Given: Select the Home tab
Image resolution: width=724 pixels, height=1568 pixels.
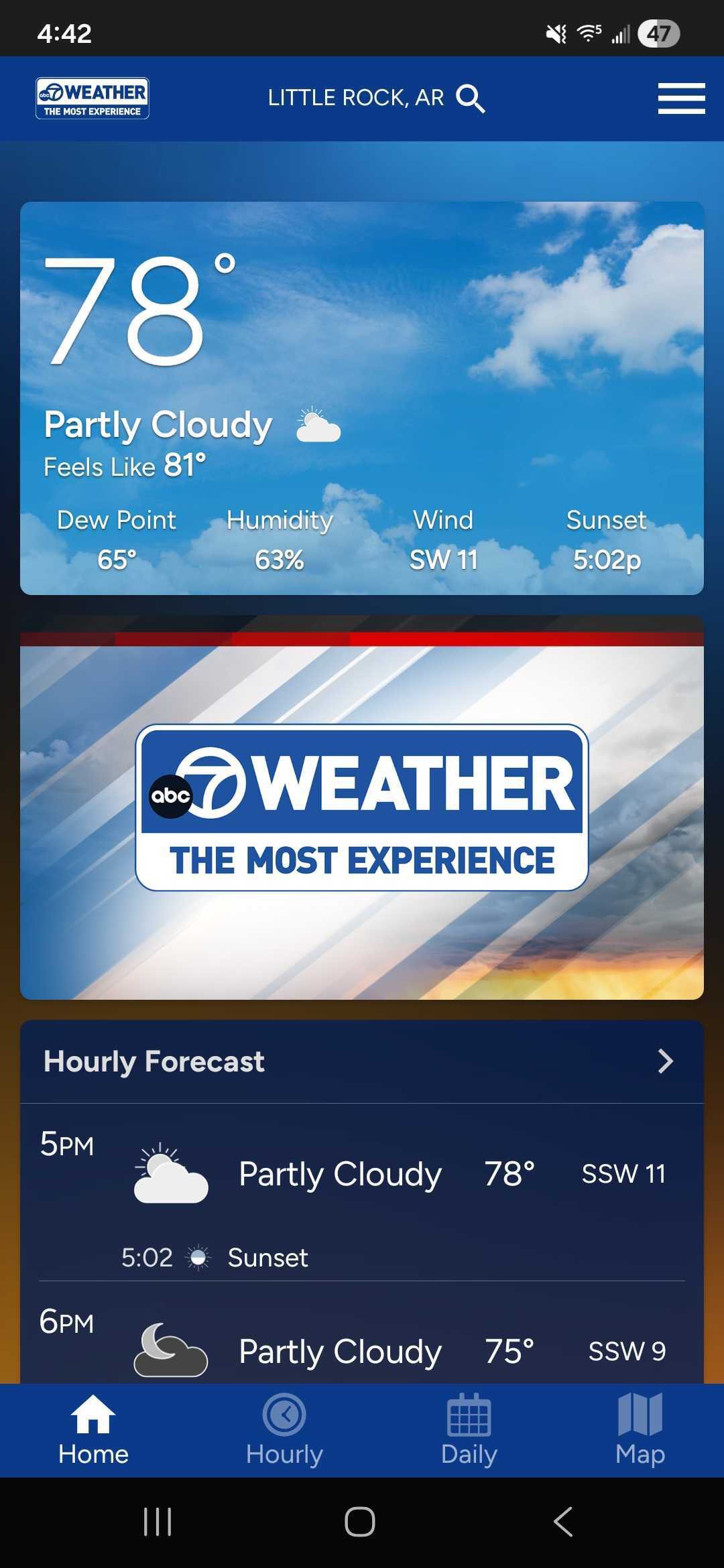Looking at the screenshot, I should point(93,1430).
